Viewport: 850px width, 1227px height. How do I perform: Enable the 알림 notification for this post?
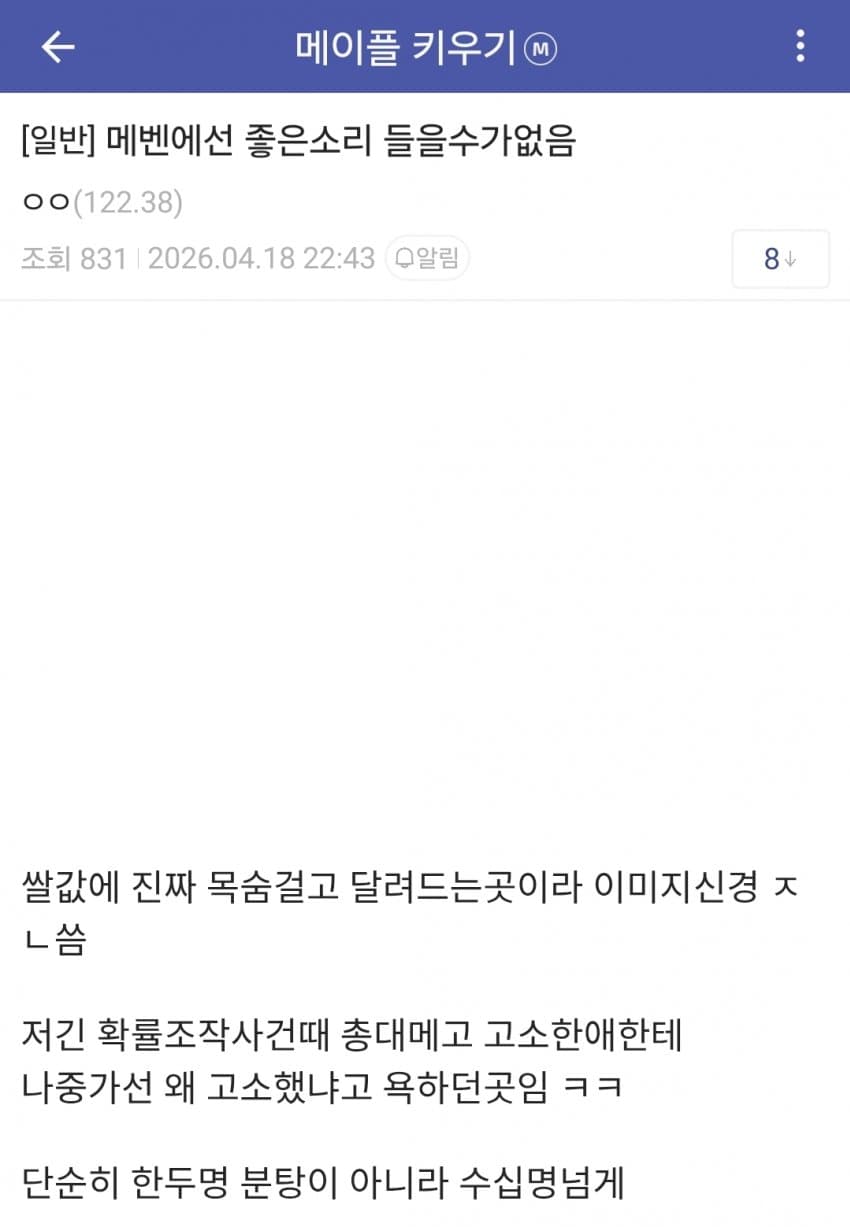427,259
